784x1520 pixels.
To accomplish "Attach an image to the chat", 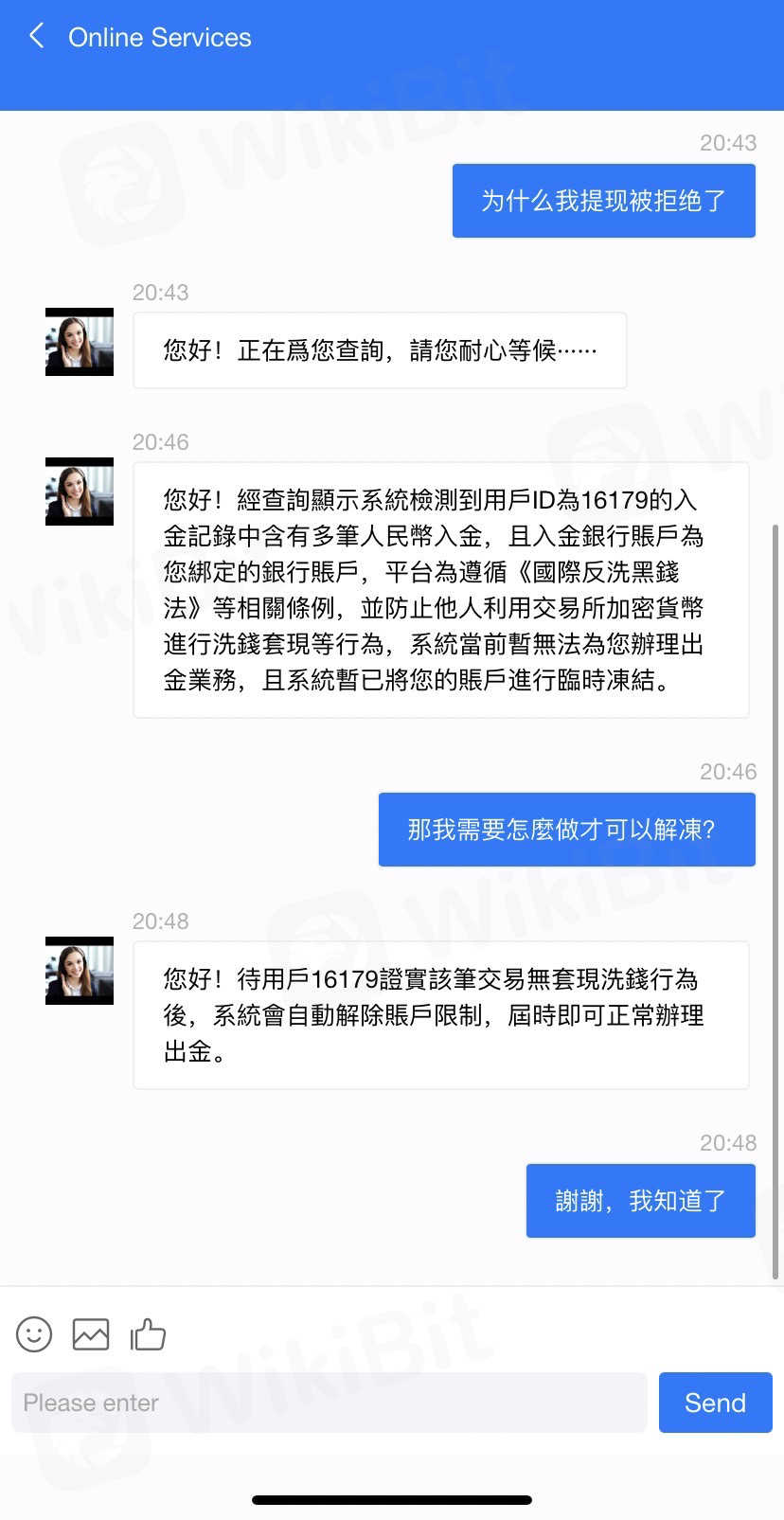I will (91, 1334).
